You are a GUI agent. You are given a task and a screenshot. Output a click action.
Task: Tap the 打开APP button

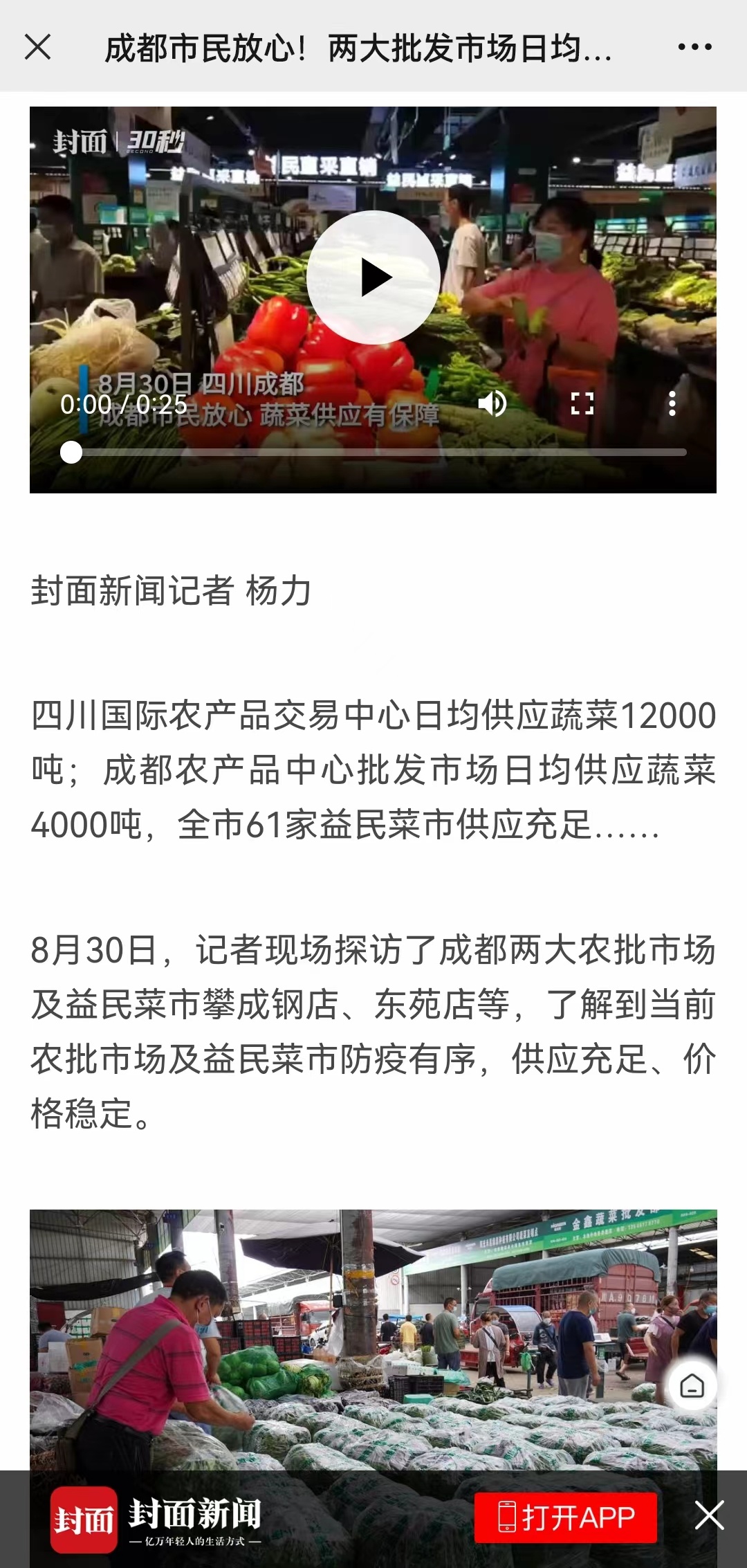coord(565,1517)
